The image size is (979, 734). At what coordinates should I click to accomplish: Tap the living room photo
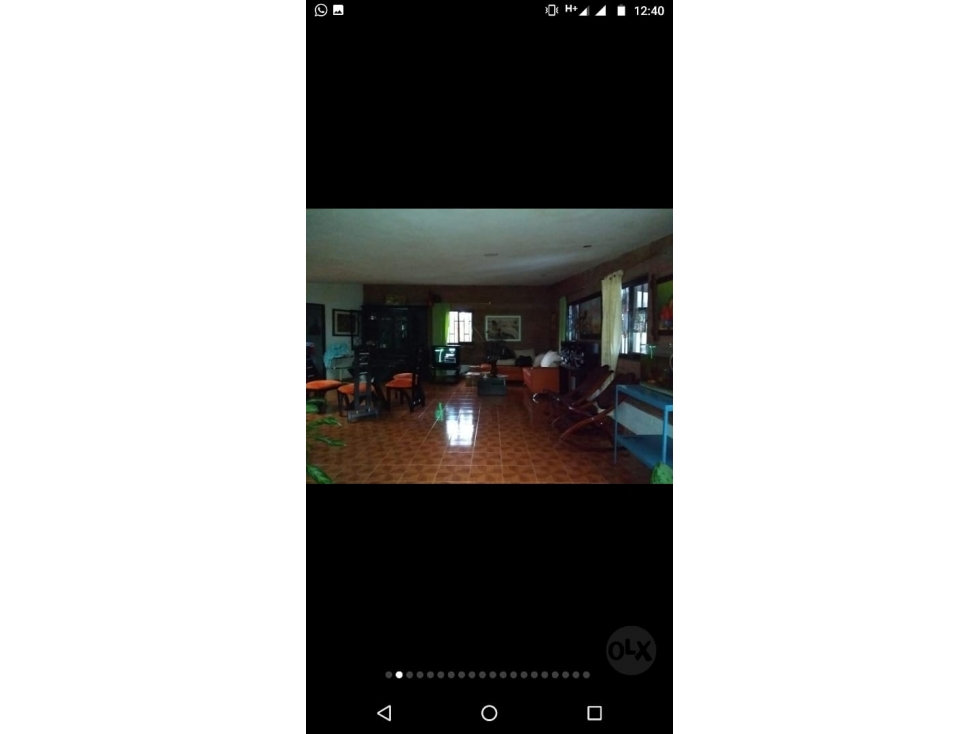click(x=489, y=346)
